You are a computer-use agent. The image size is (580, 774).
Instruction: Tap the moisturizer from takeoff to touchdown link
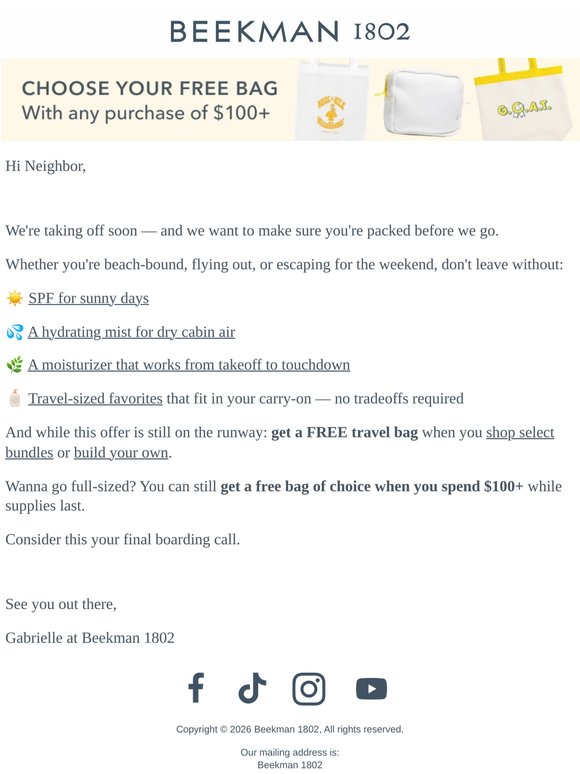[x=189, y=365]
